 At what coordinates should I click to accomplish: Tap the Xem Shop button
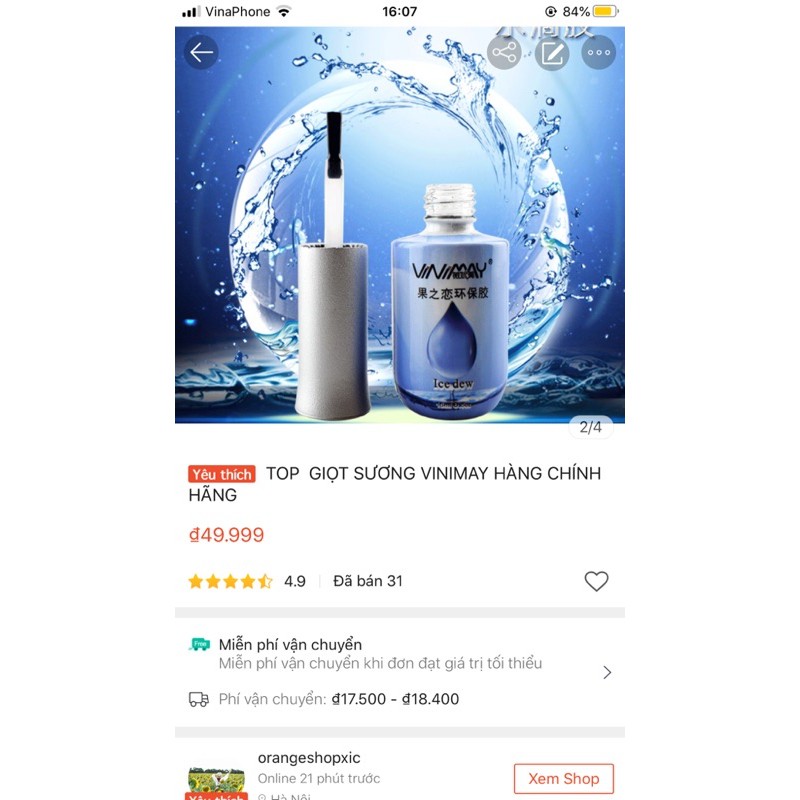563,778
